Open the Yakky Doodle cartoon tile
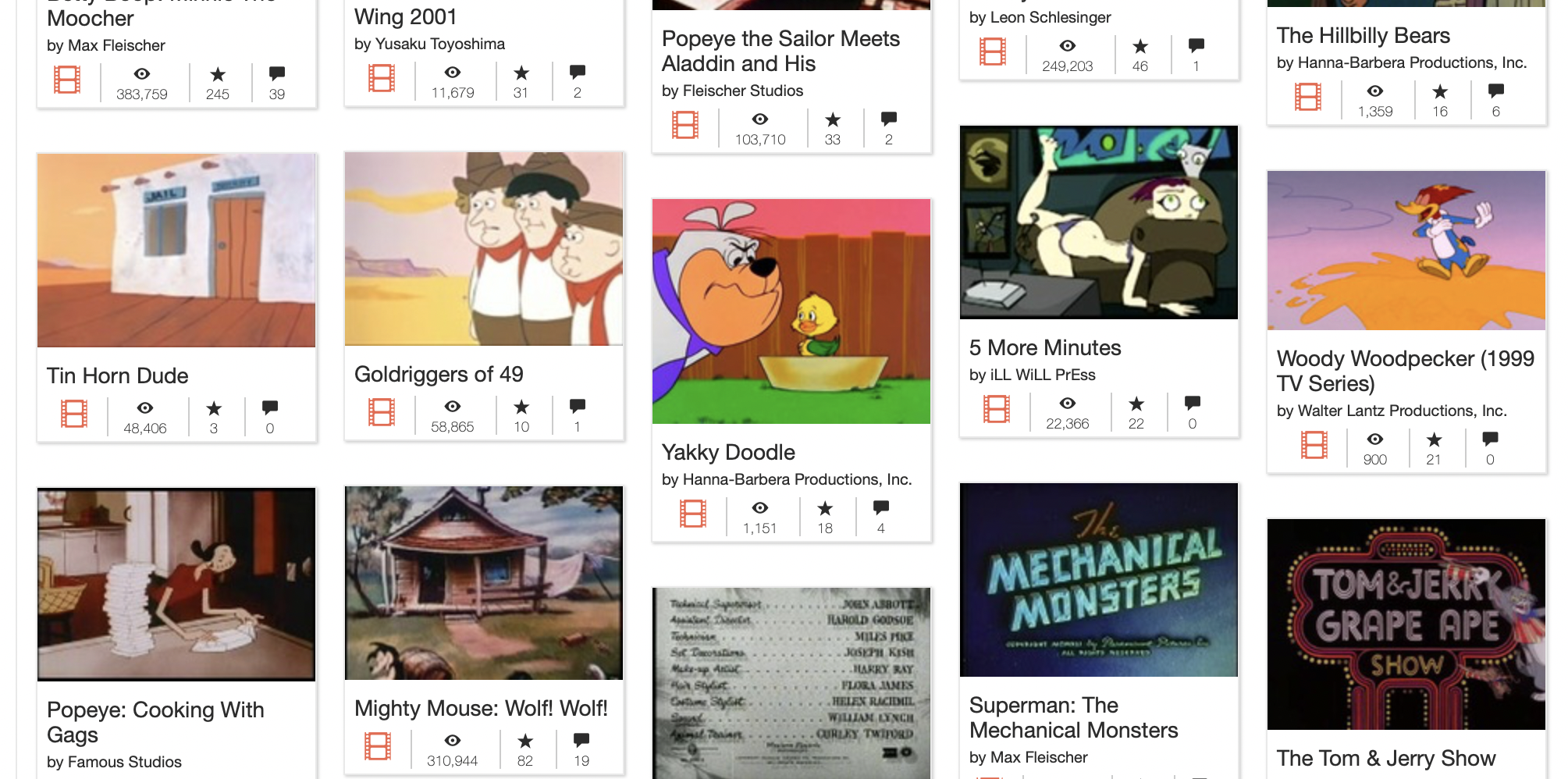 791,311
